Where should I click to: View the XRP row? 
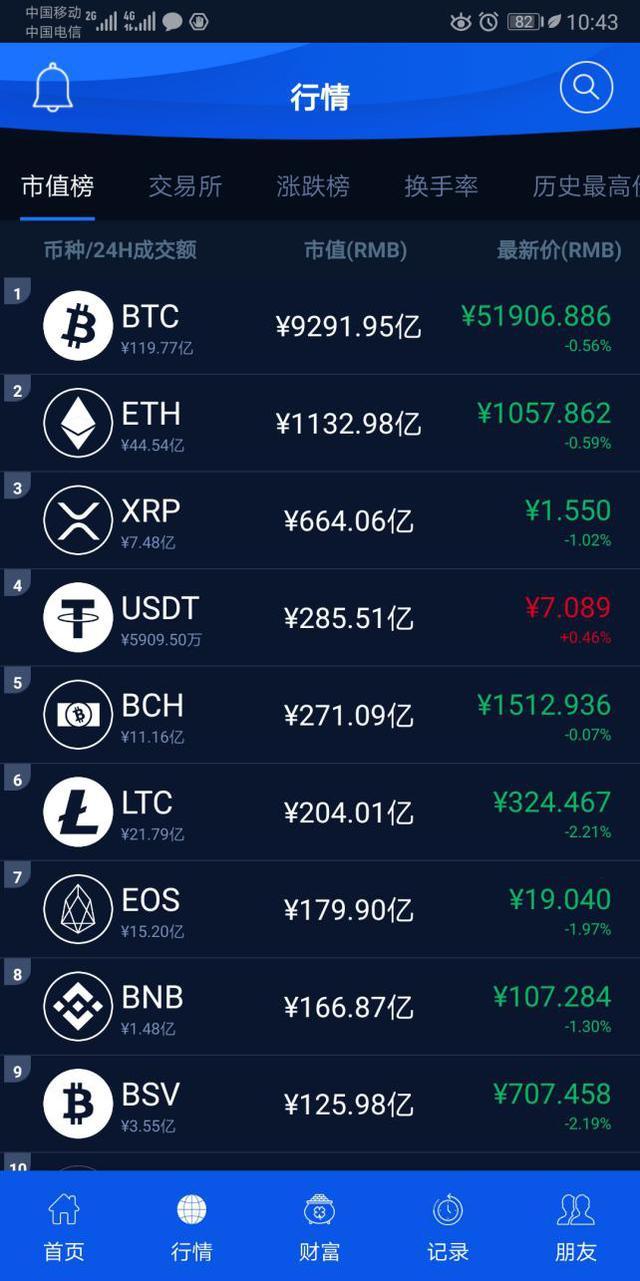point(320,520)
